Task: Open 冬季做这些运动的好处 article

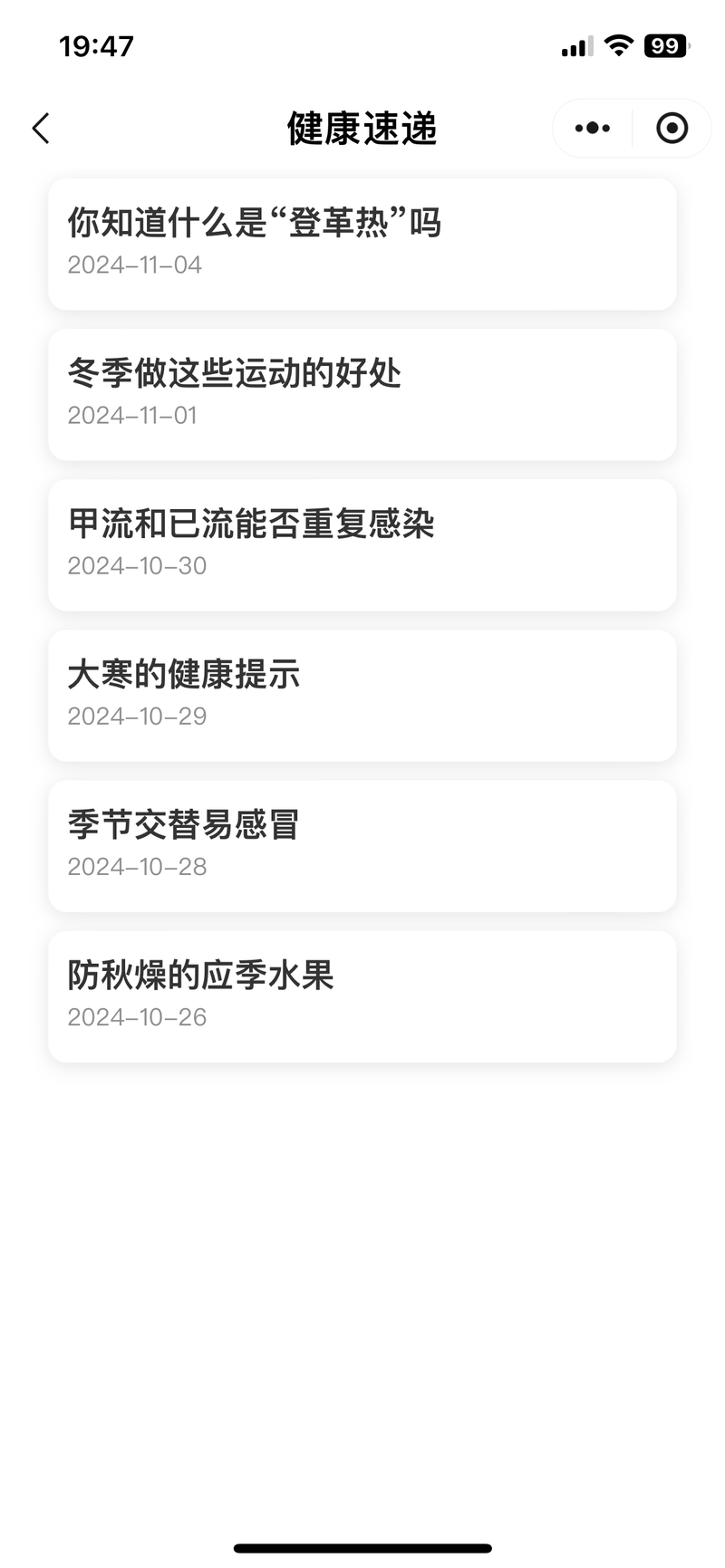Action: [362, 395]
